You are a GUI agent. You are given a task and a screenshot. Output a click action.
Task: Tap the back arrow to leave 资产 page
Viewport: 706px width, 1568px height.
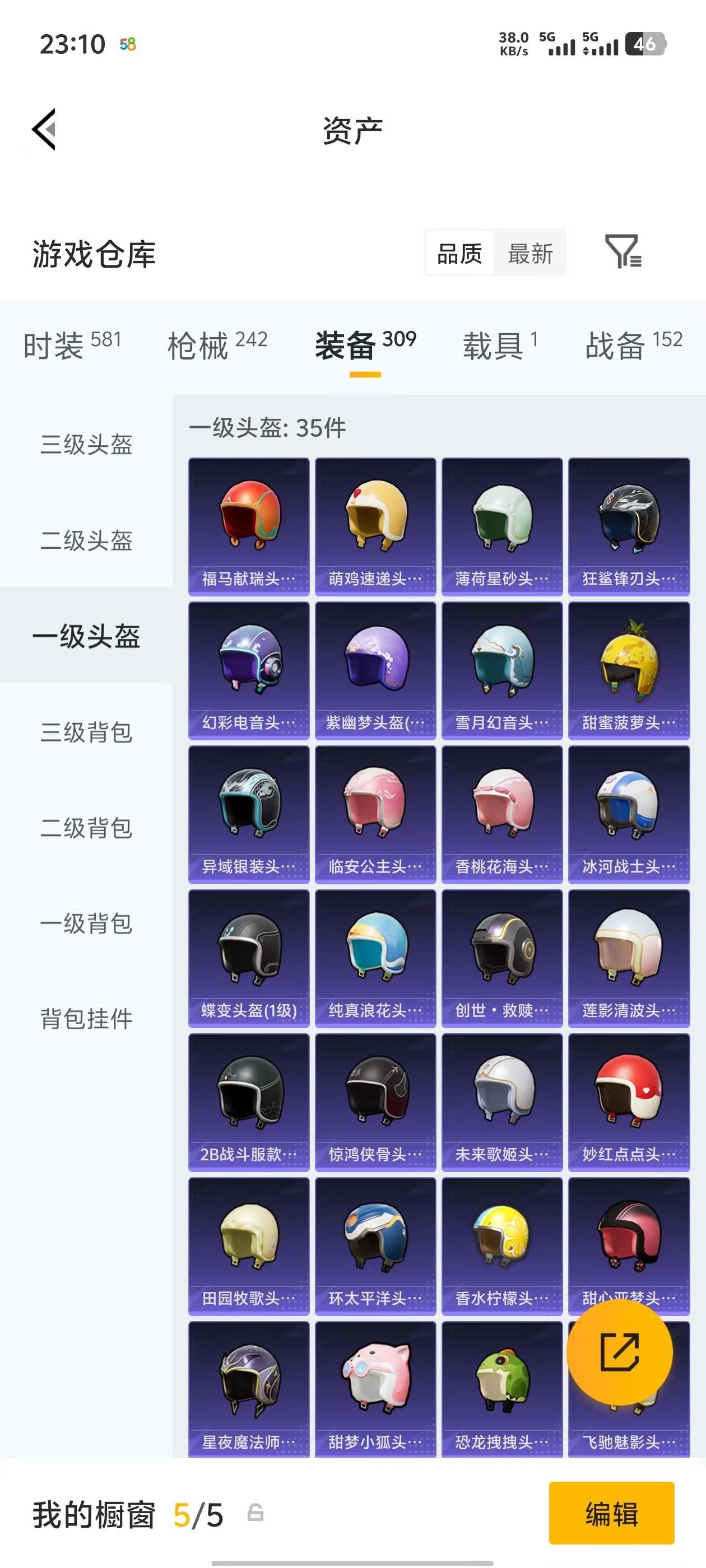pos(44,130)
